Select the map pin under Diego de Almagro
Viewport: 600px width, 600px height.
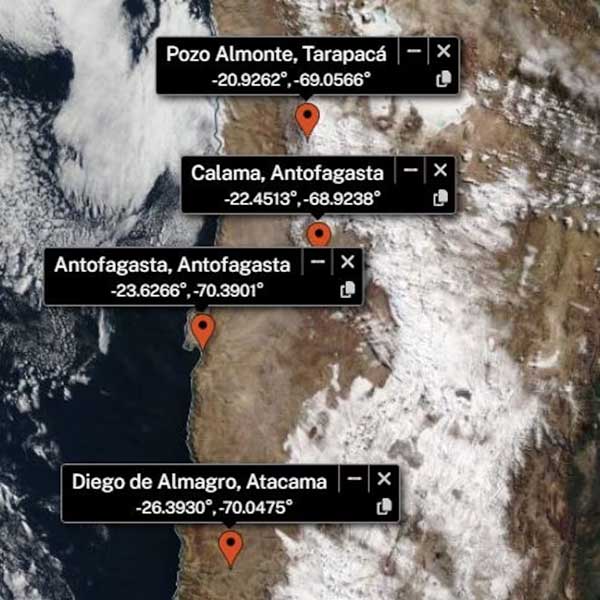(x=231, y=547)
